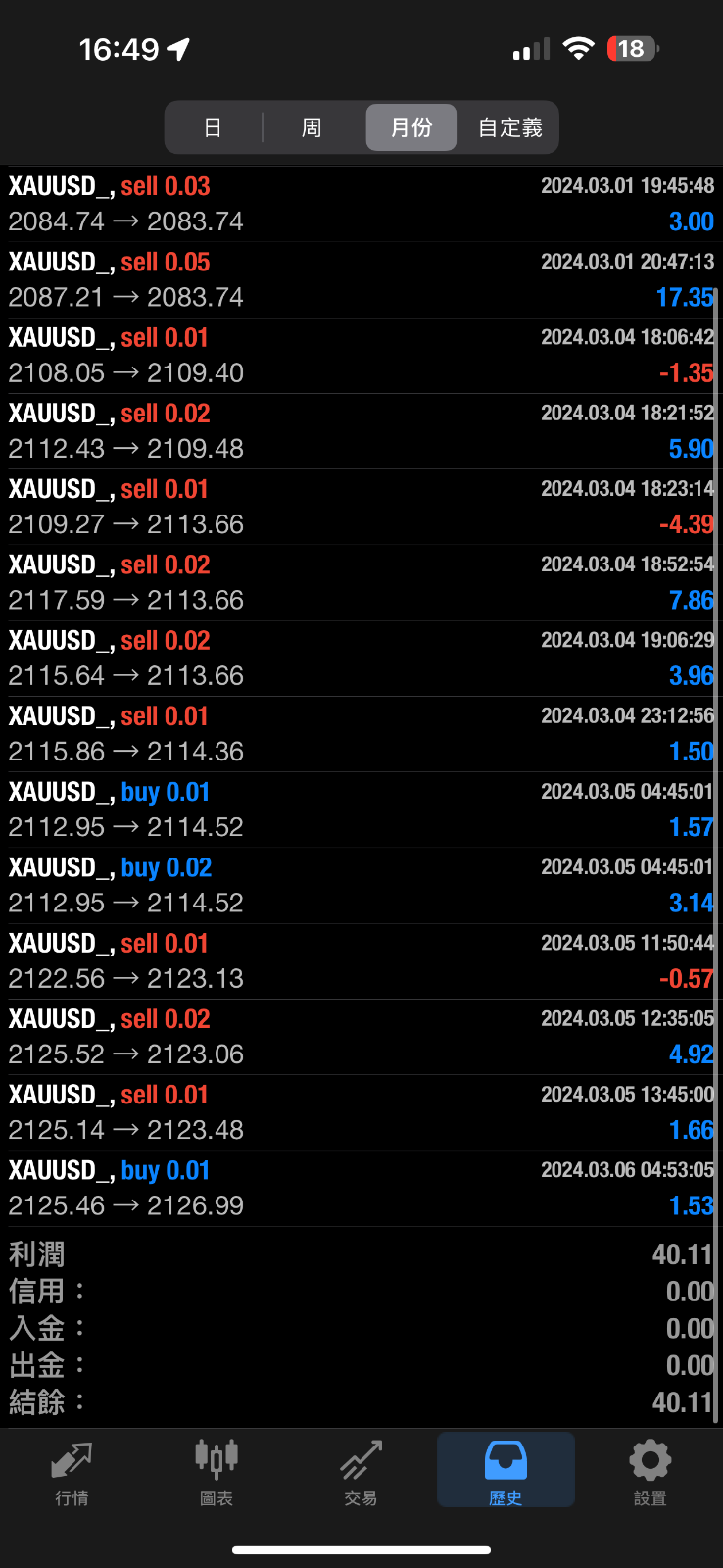Select the 周 (week) period
Image resolution: width=723 pixels, height=1568 pixels.
point(312,127)
